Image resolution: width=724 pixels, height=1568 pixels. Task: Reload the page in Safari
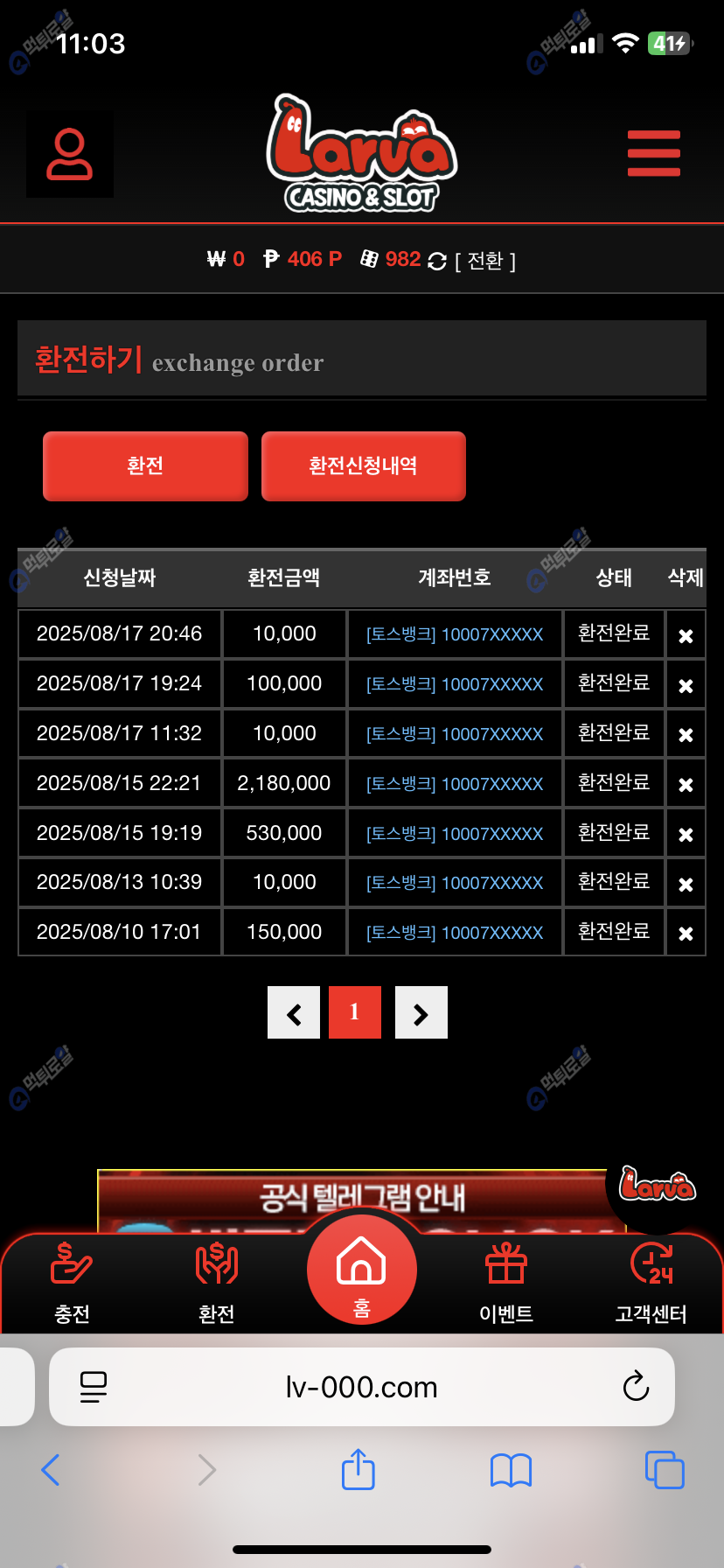coord(636,1387)
